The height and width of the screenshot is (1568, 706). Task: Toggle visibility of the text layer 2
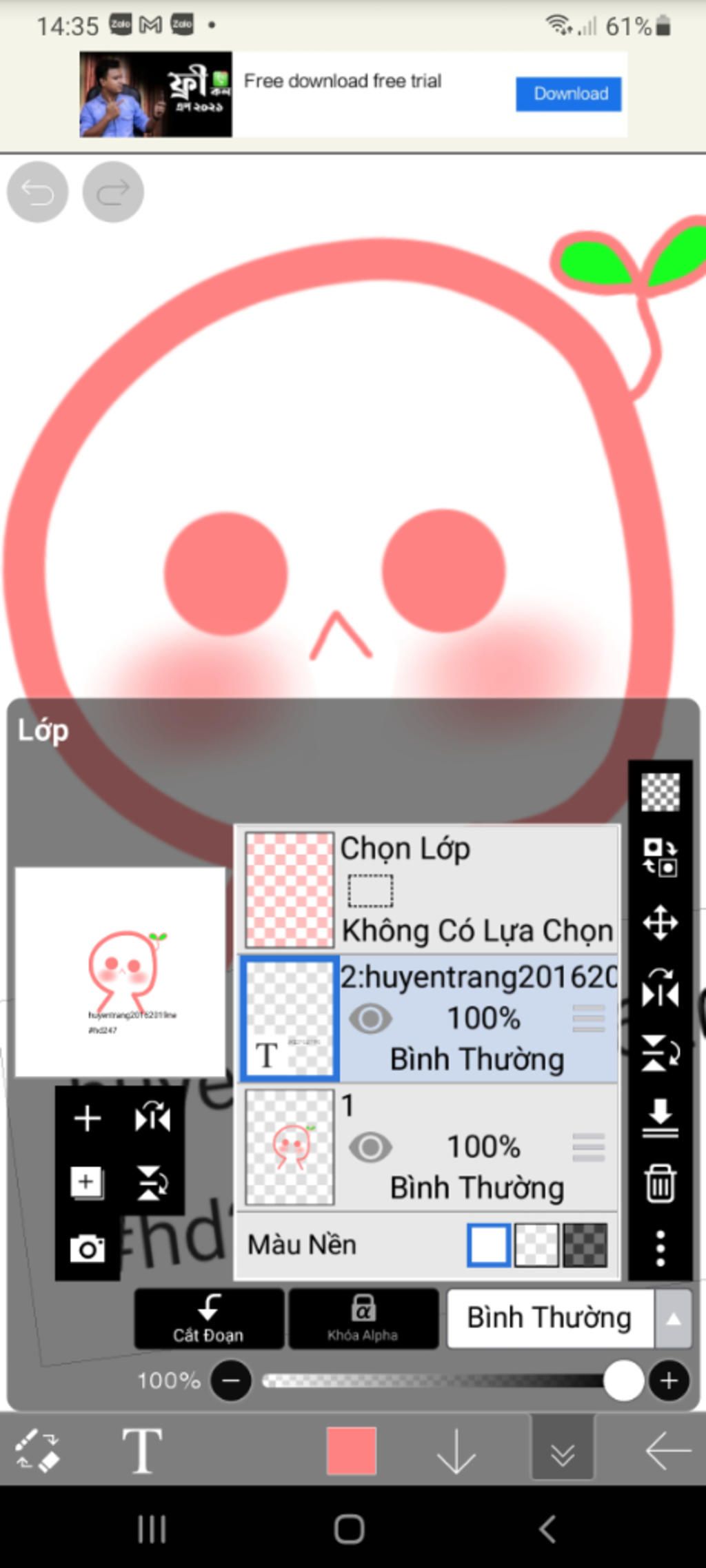coord(370,1019)
